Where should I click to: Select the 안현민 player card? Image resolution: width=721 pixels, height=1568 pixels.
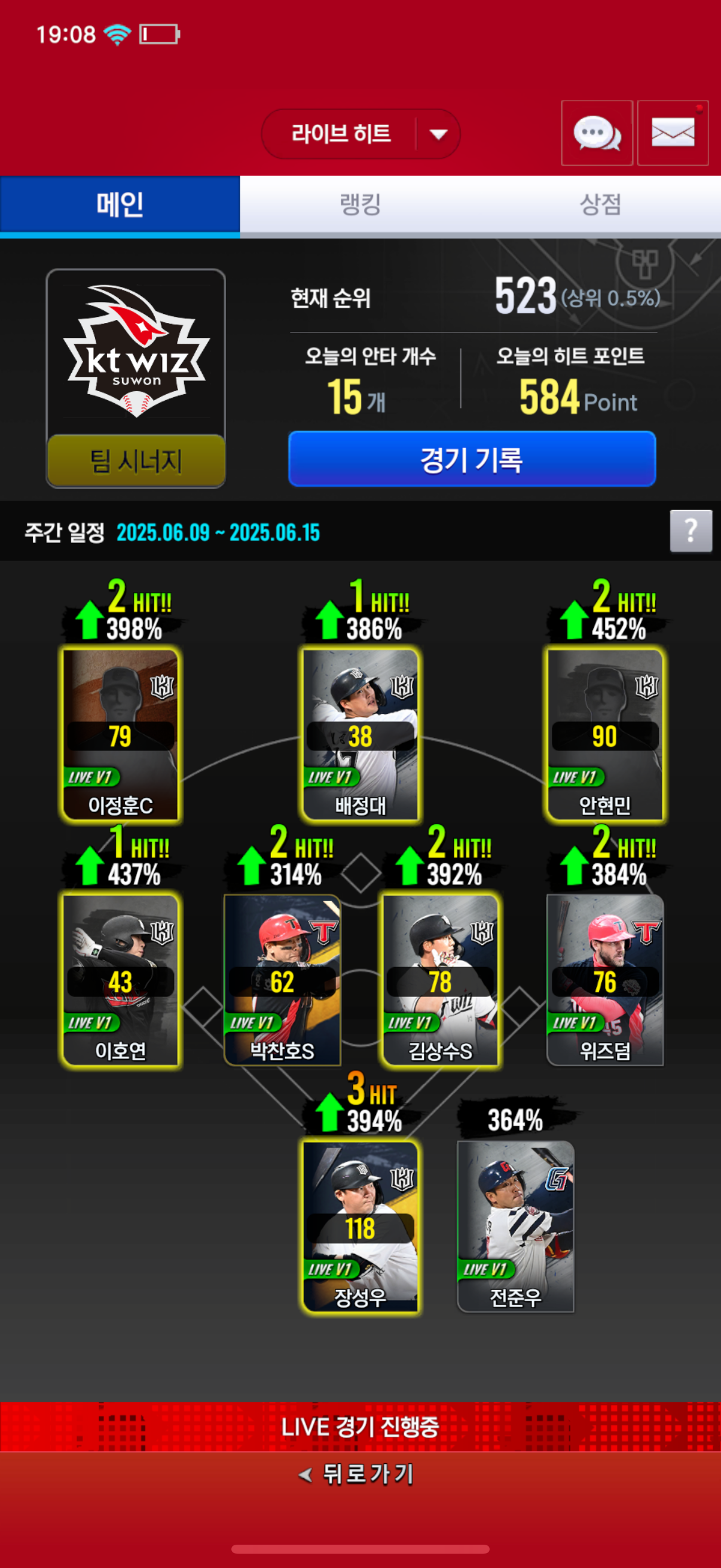[x=604, y=735]
